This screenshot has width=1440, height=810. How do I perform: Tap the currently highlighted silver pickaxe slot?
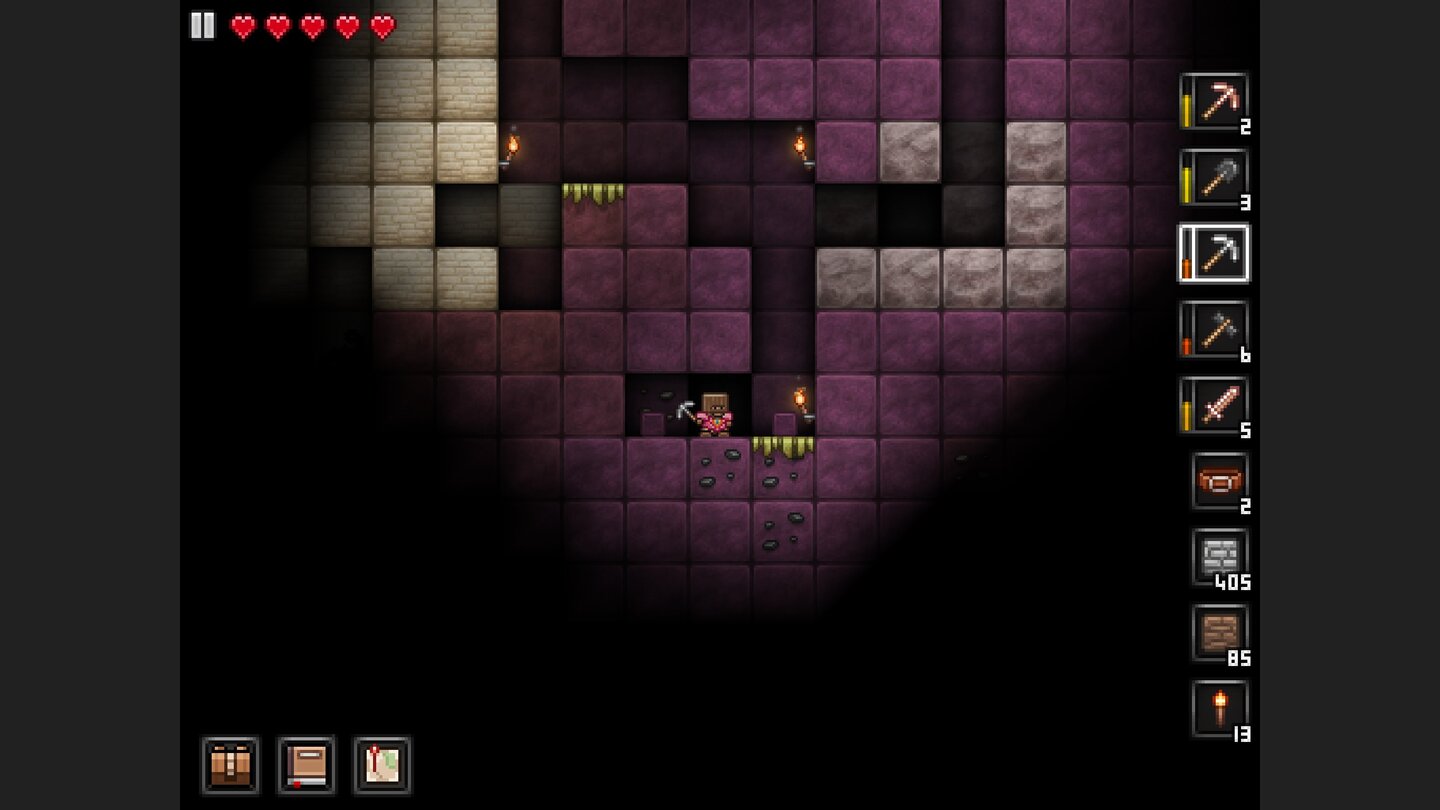coord(1216,254)
